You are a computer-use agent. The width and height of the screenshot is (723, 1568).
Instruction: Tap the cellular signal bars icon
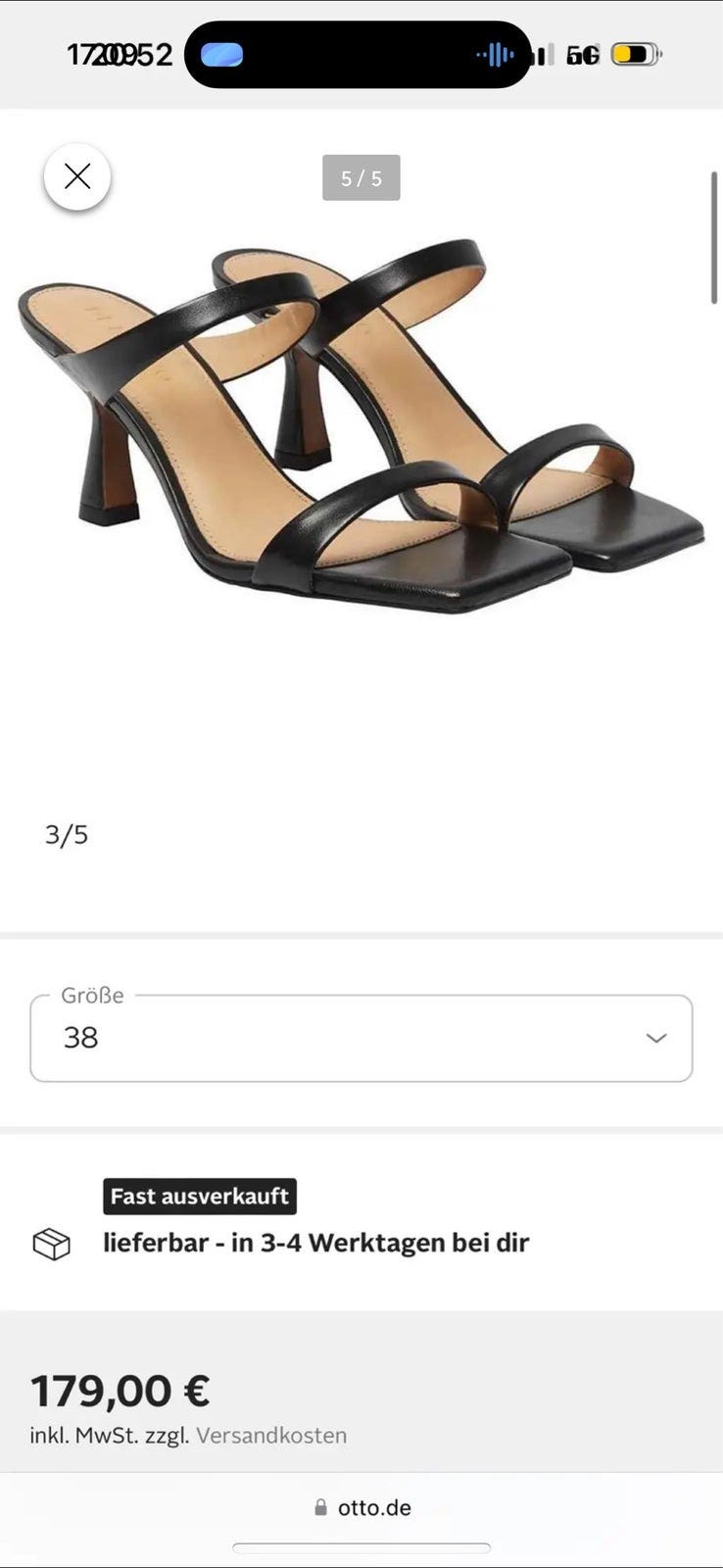[x=542, y=55]
